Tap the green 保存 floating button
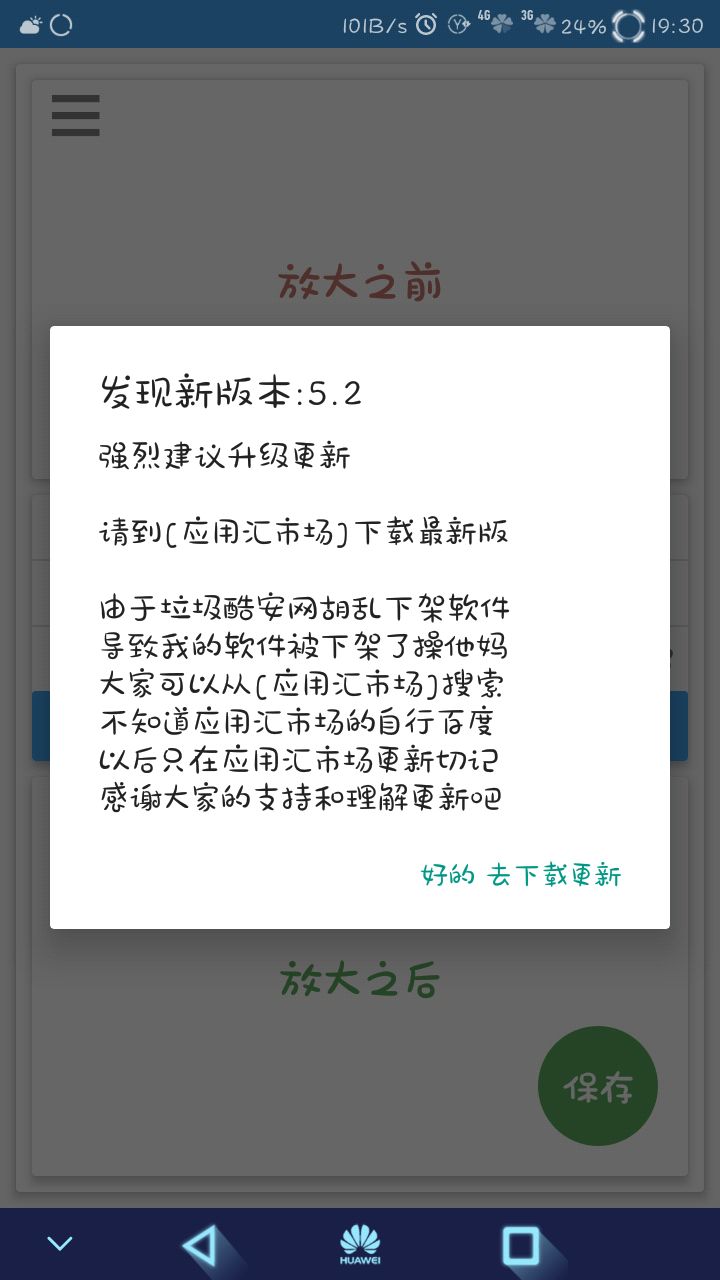The width and height of the screenshot is (720, 1280). pos(597,1086)
